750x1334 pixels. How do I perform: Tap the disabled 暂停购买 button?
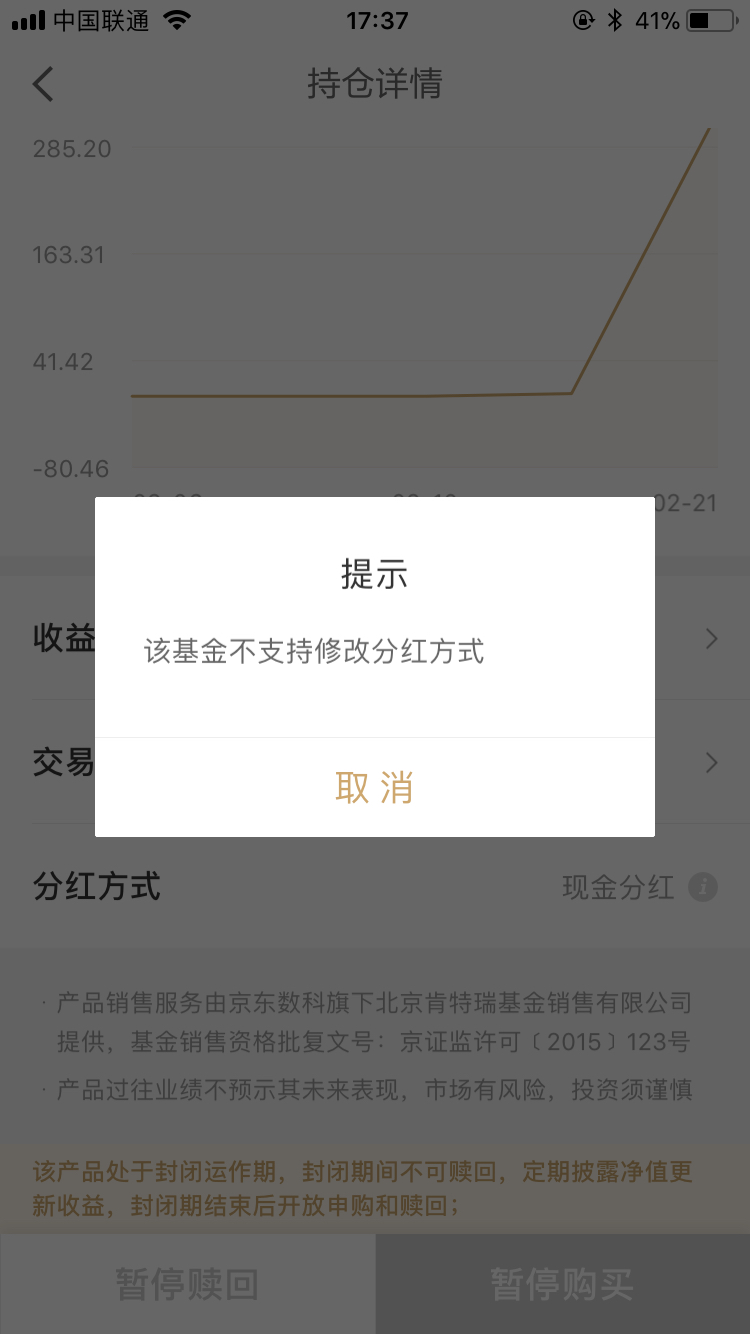(562, 1283)
